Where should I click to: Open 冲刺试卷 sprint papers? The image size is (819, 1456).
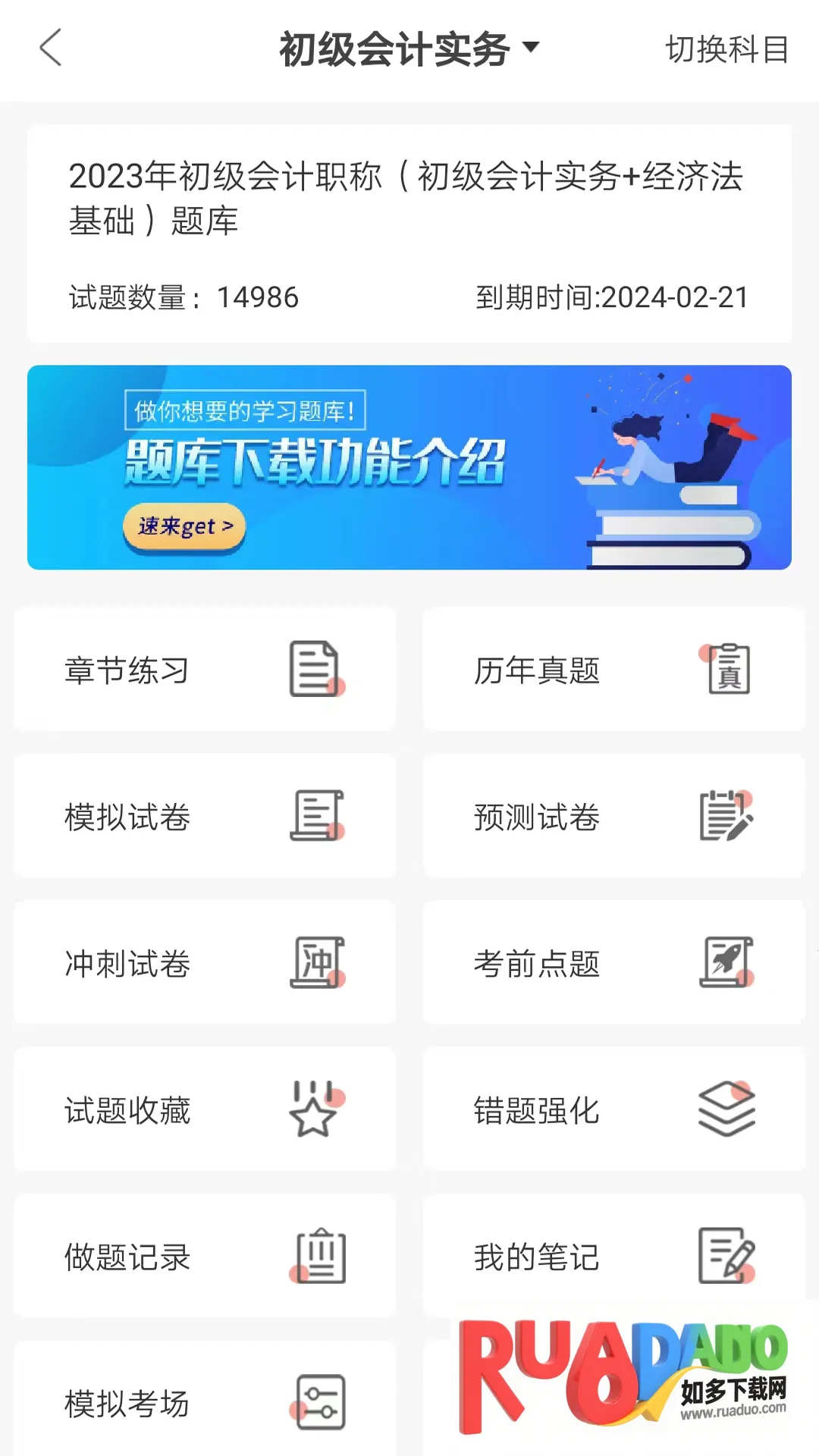point(205,963)
